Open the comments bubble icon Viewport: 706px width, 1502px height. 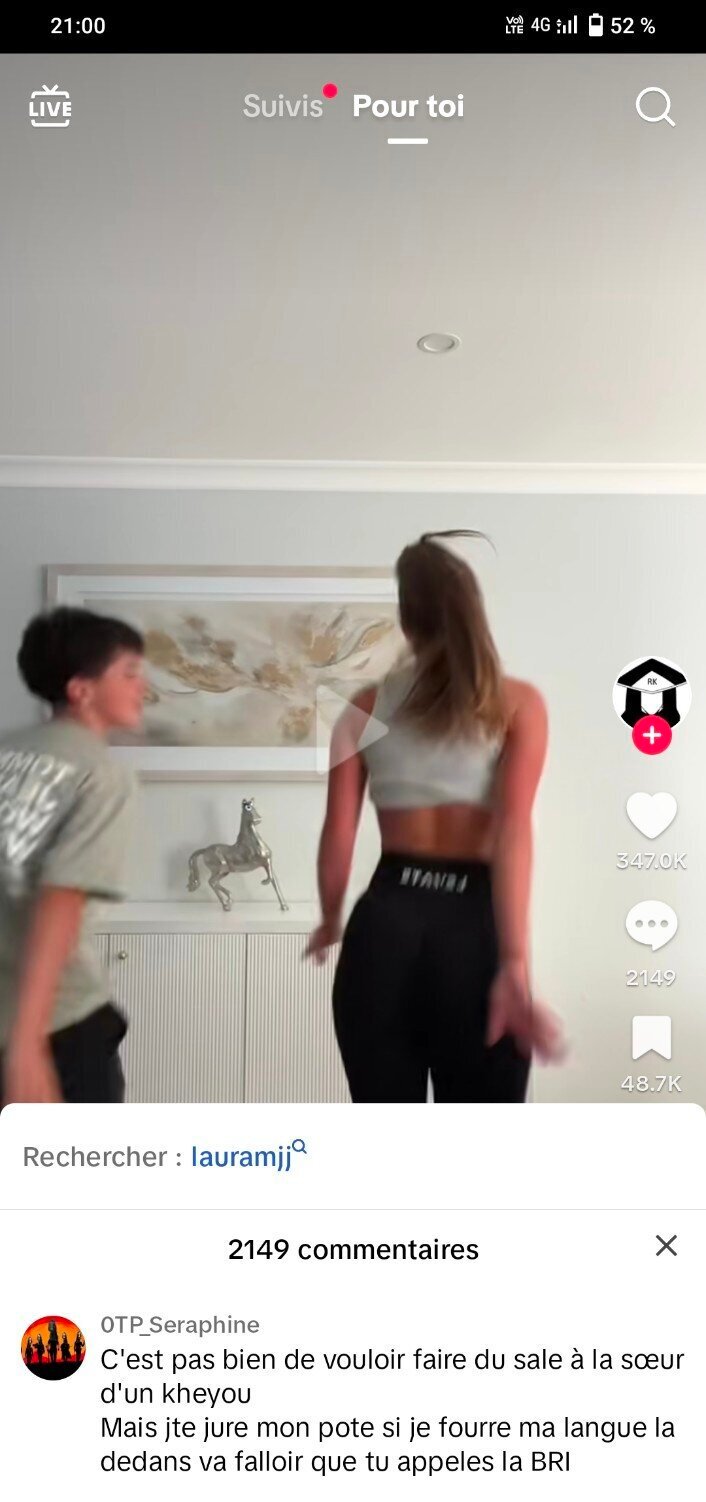click(x=651, y=926)
